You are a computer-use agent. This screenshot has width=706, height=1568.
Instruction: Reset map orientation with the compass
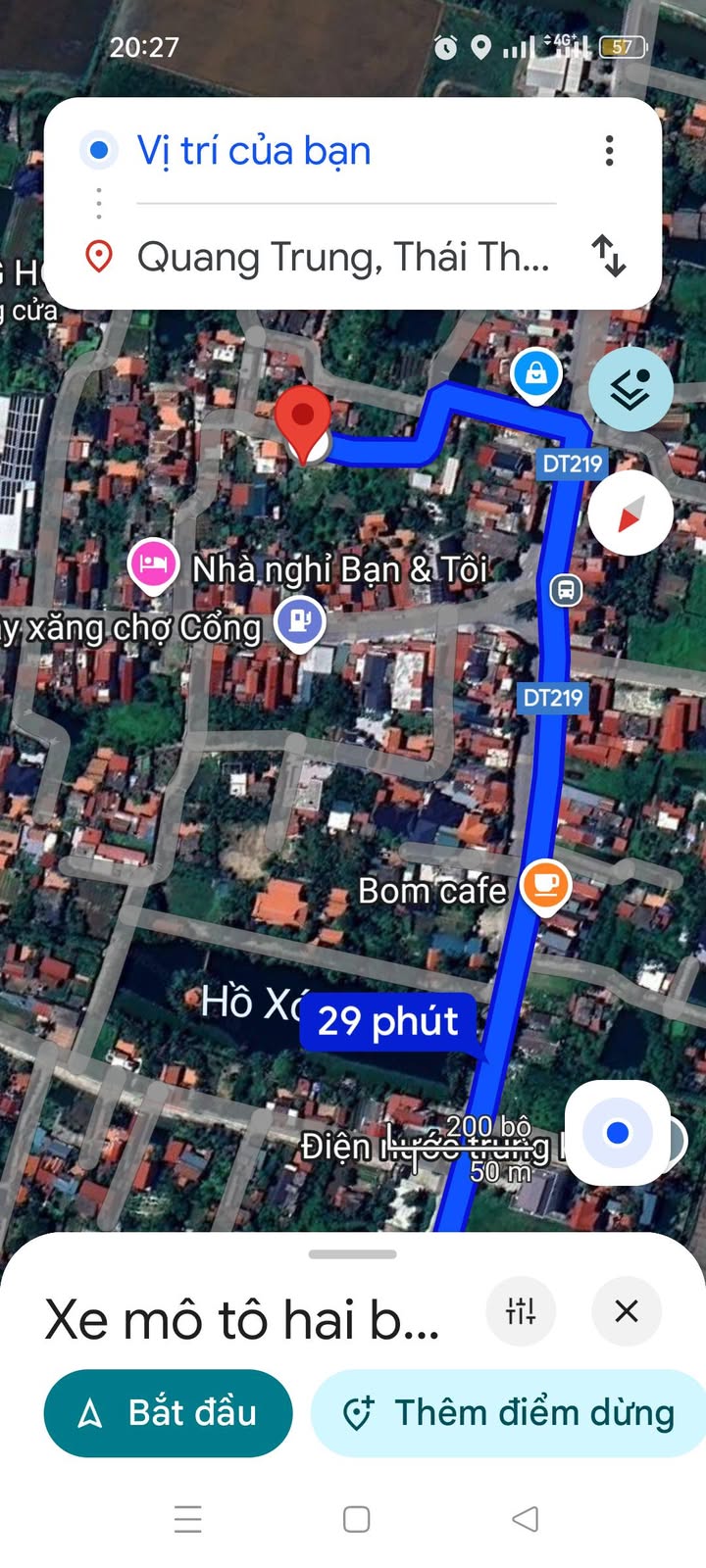(x=630, y=514)
